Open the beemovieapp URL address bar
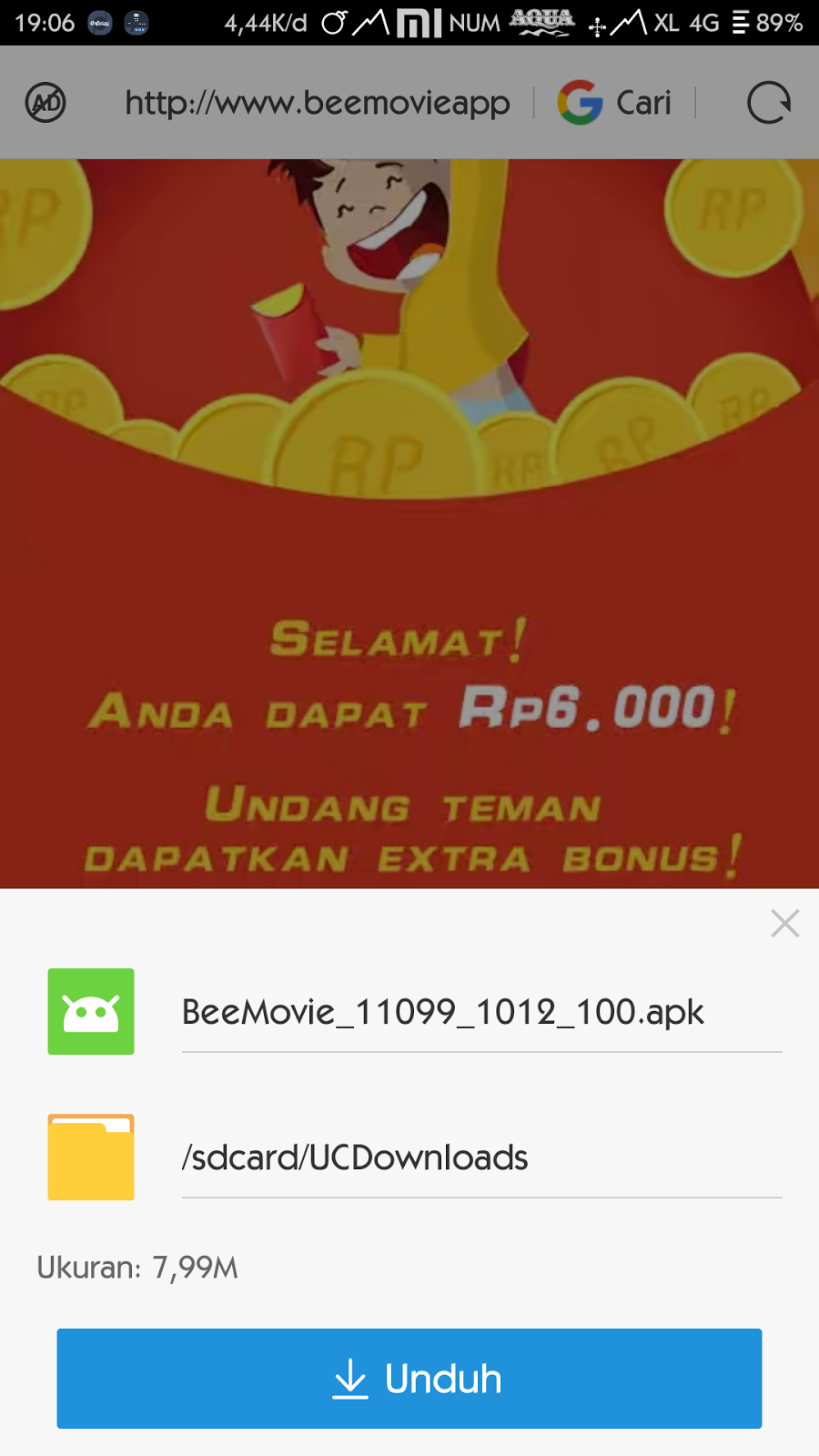Screen dimensions: 819x1456 tap(317, 103)
